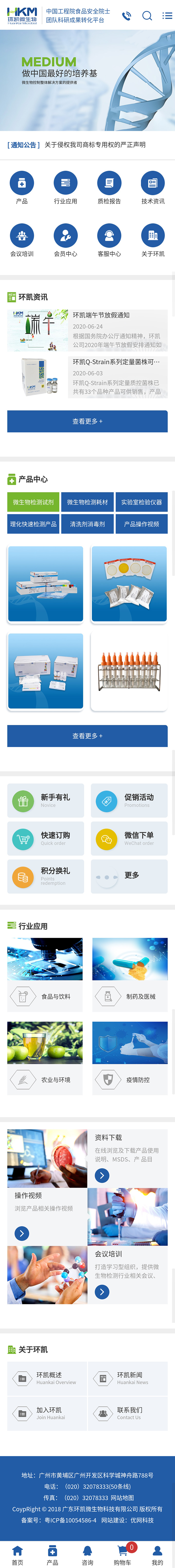Select the 微生物检测耗材 category

(87, 502)
